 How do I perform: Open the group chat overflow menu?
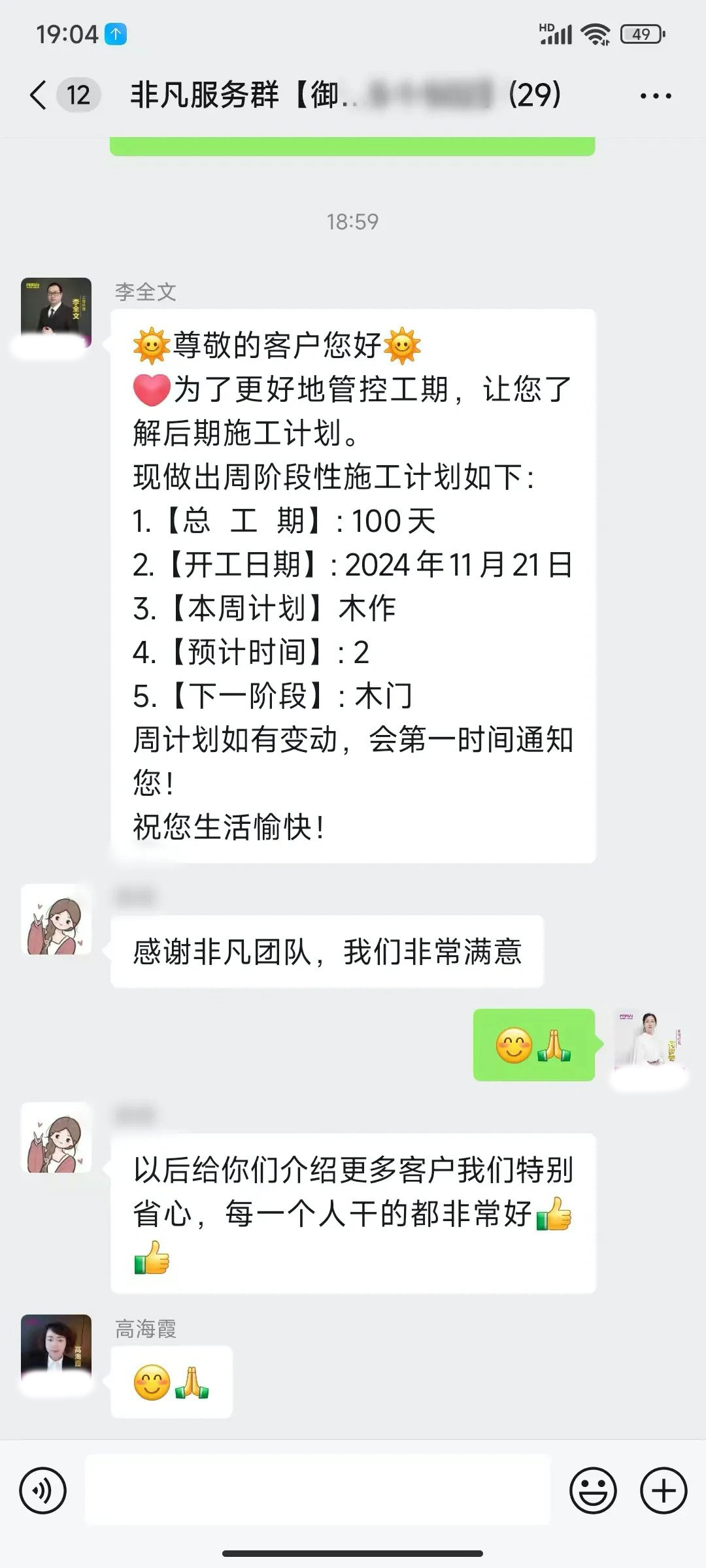pos(655,97)
